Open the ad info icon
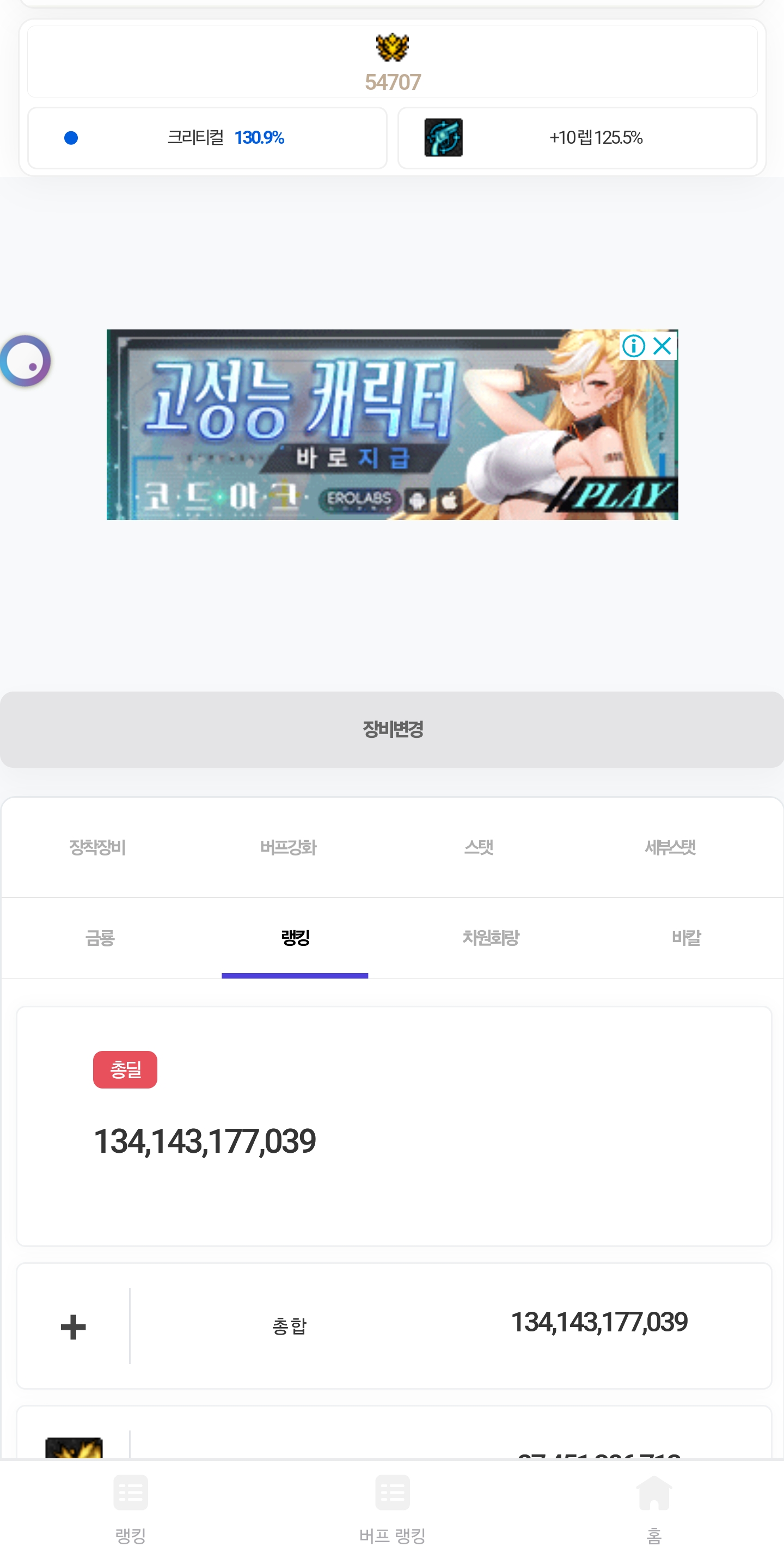 (633, 346)
